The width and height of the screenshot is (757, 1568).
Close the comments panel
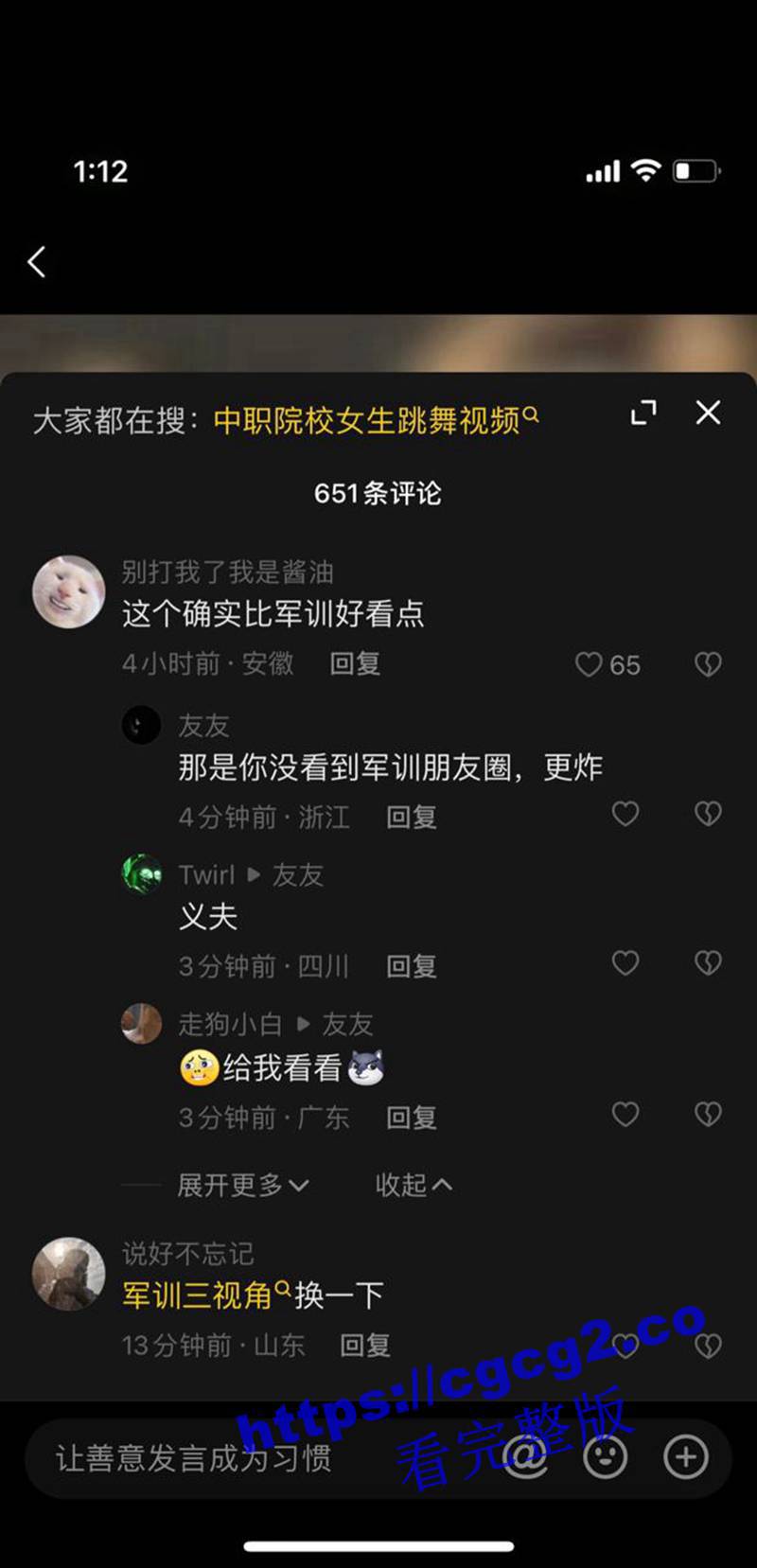[708, 413]
